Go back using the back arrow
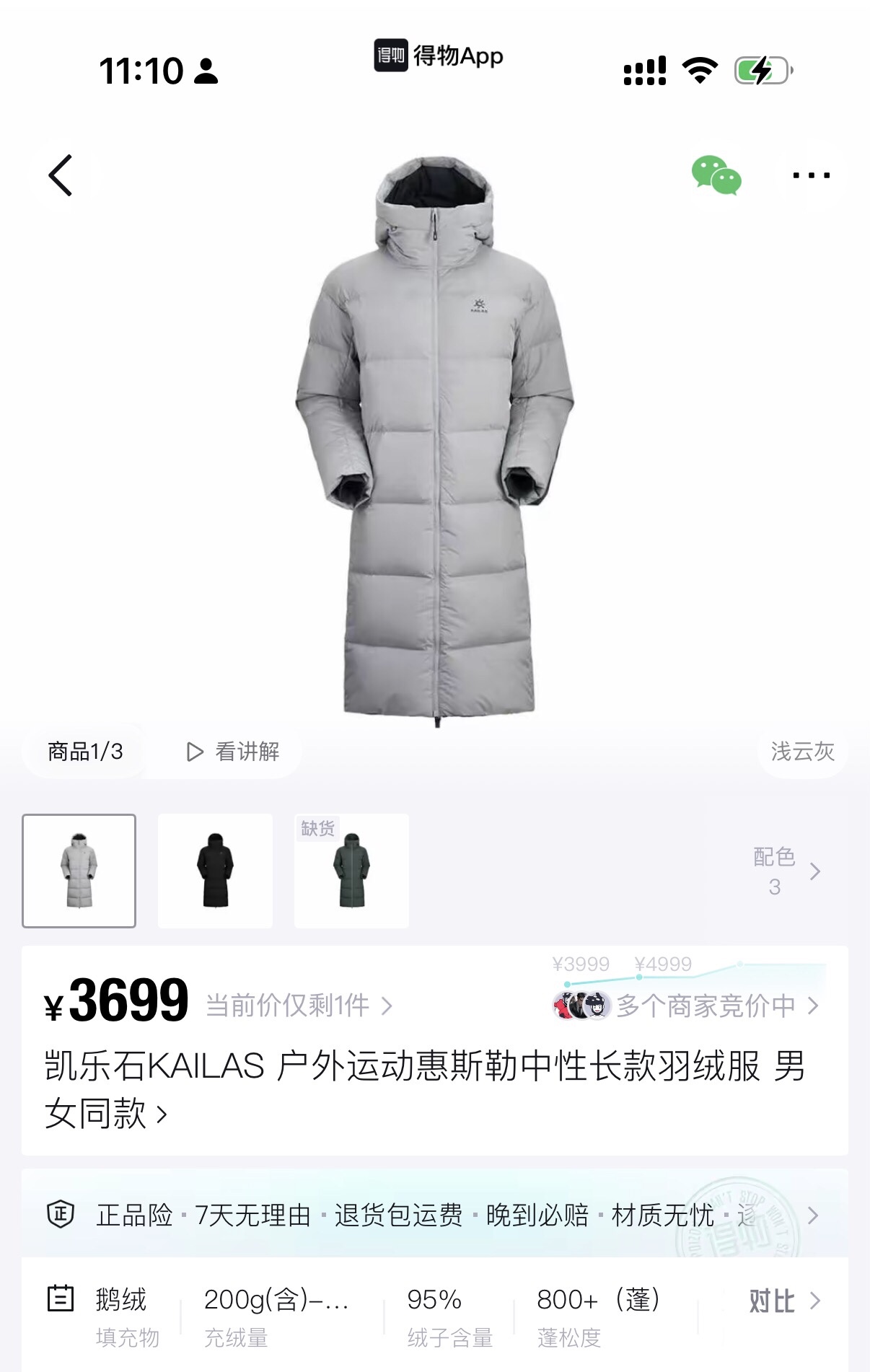 point(61,175)
